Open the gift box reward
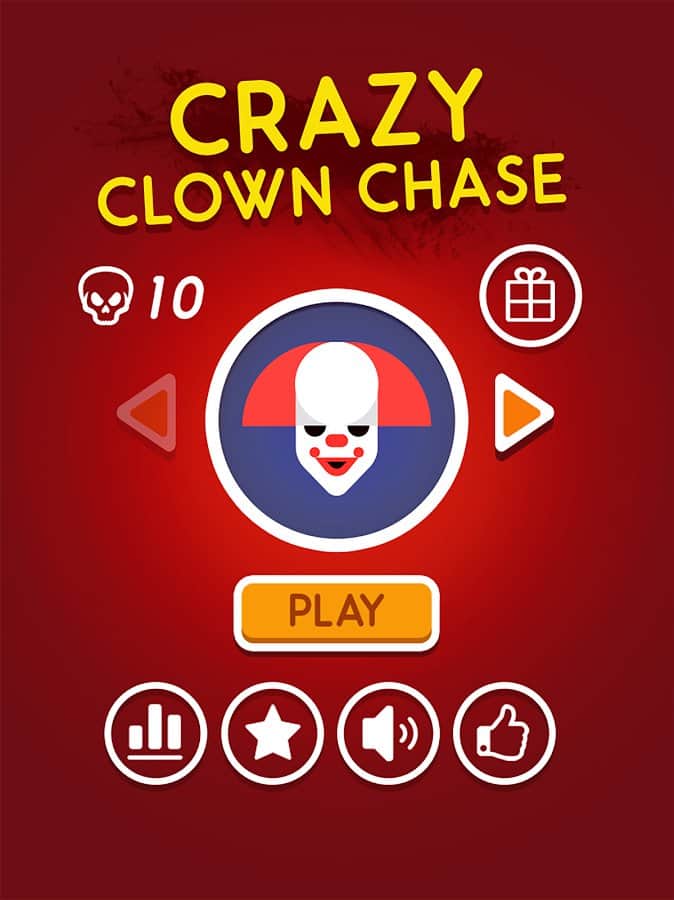Image resolution: width=674 pixels, height=900 pixels. point(529,295)
